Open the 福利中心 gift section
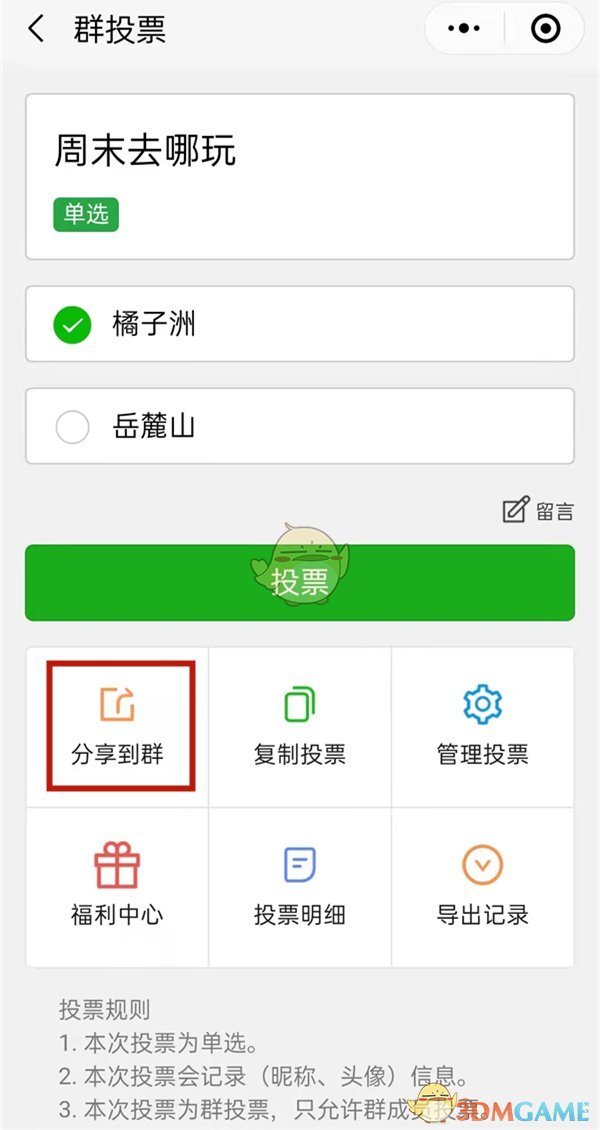 click(x=117, y=886)
